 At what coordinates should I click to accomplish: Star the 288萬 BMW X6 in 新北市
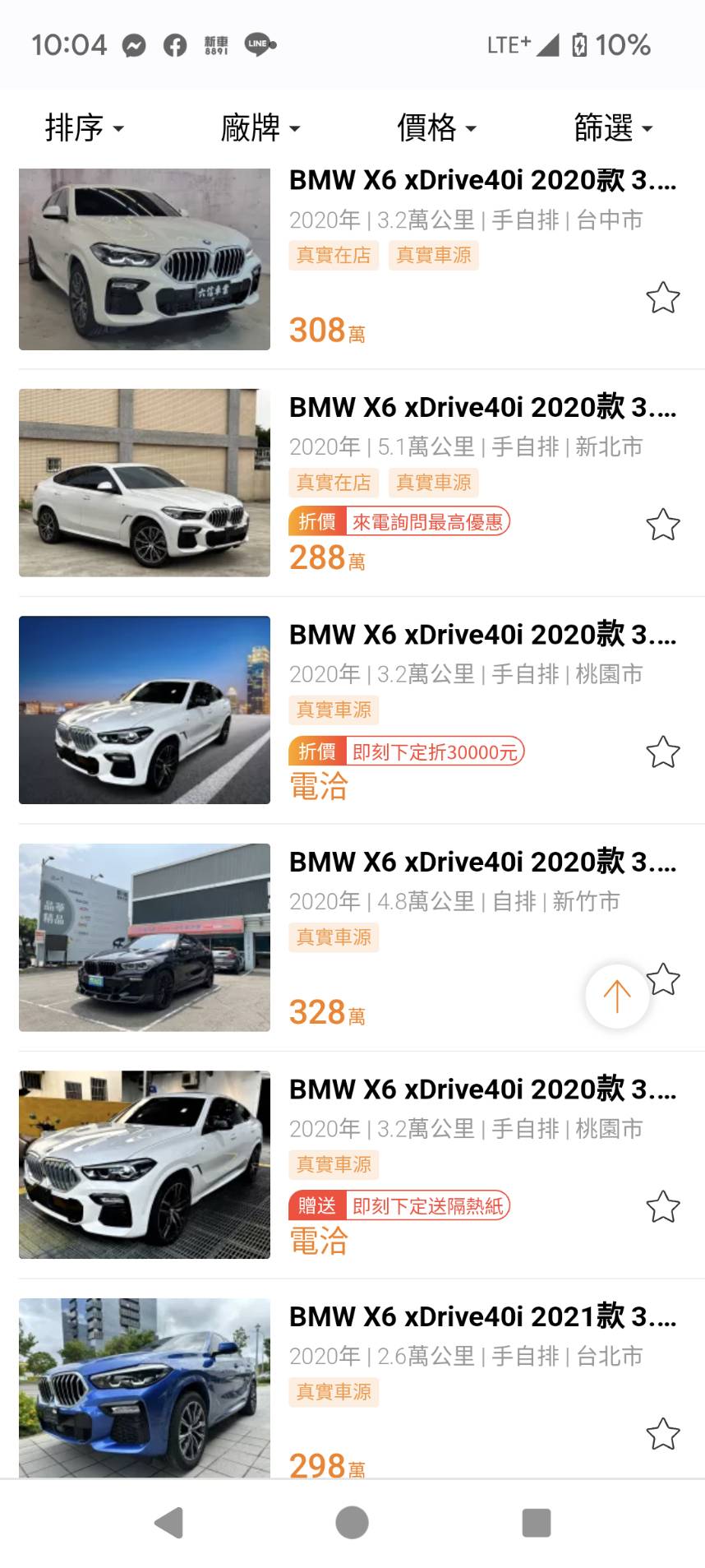point(663,525)
